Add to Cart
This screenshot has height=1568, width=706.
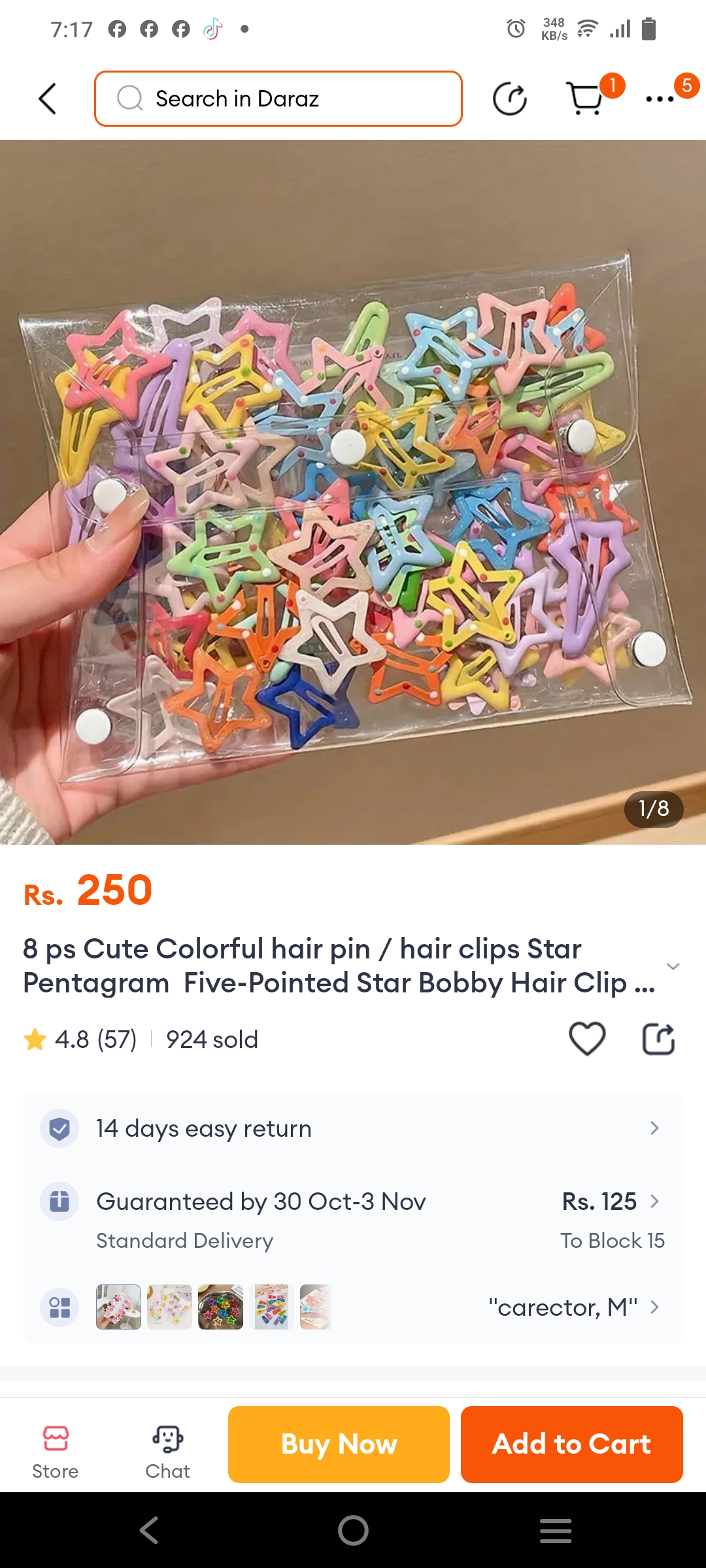click(x=571, y=1444)
